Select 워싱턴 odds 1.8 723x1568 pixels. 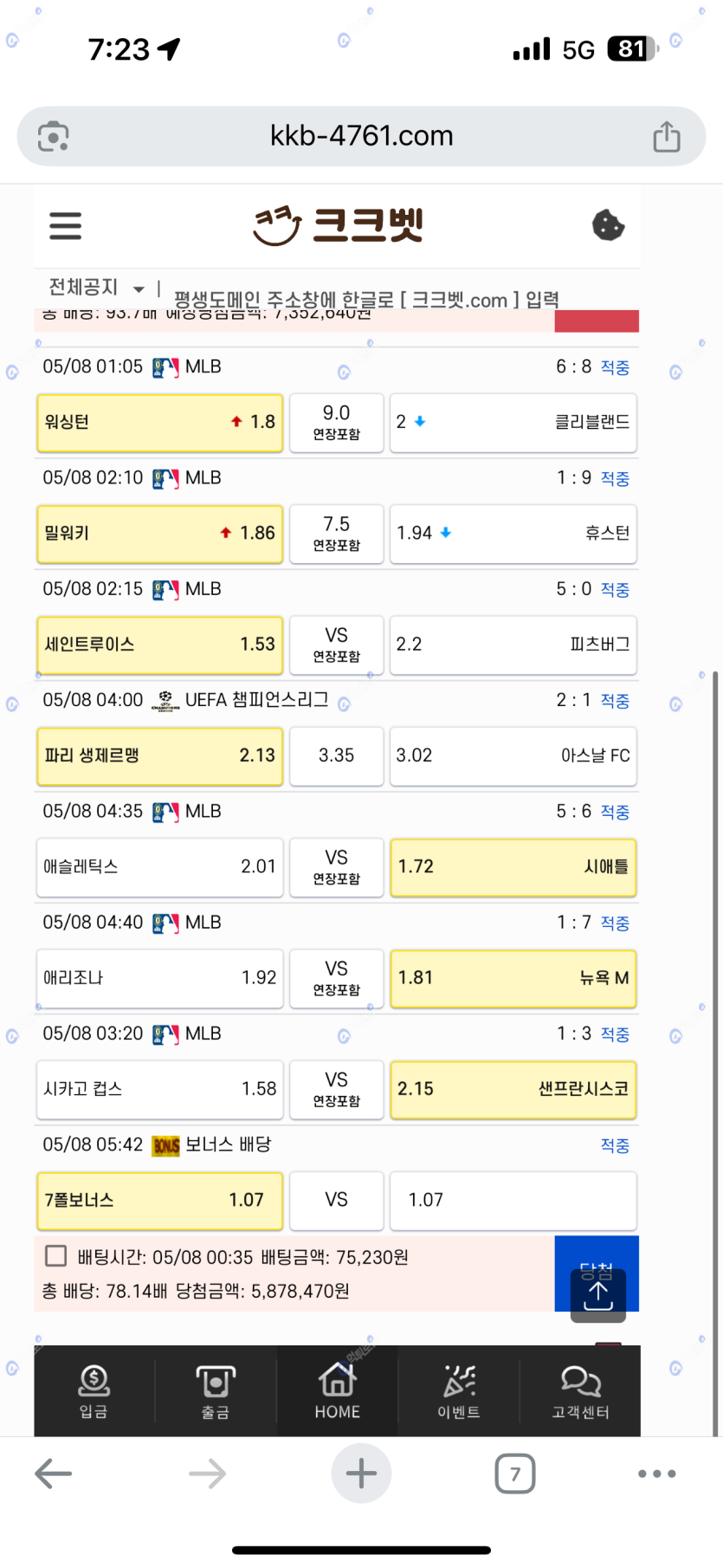[x=160, y=422]
